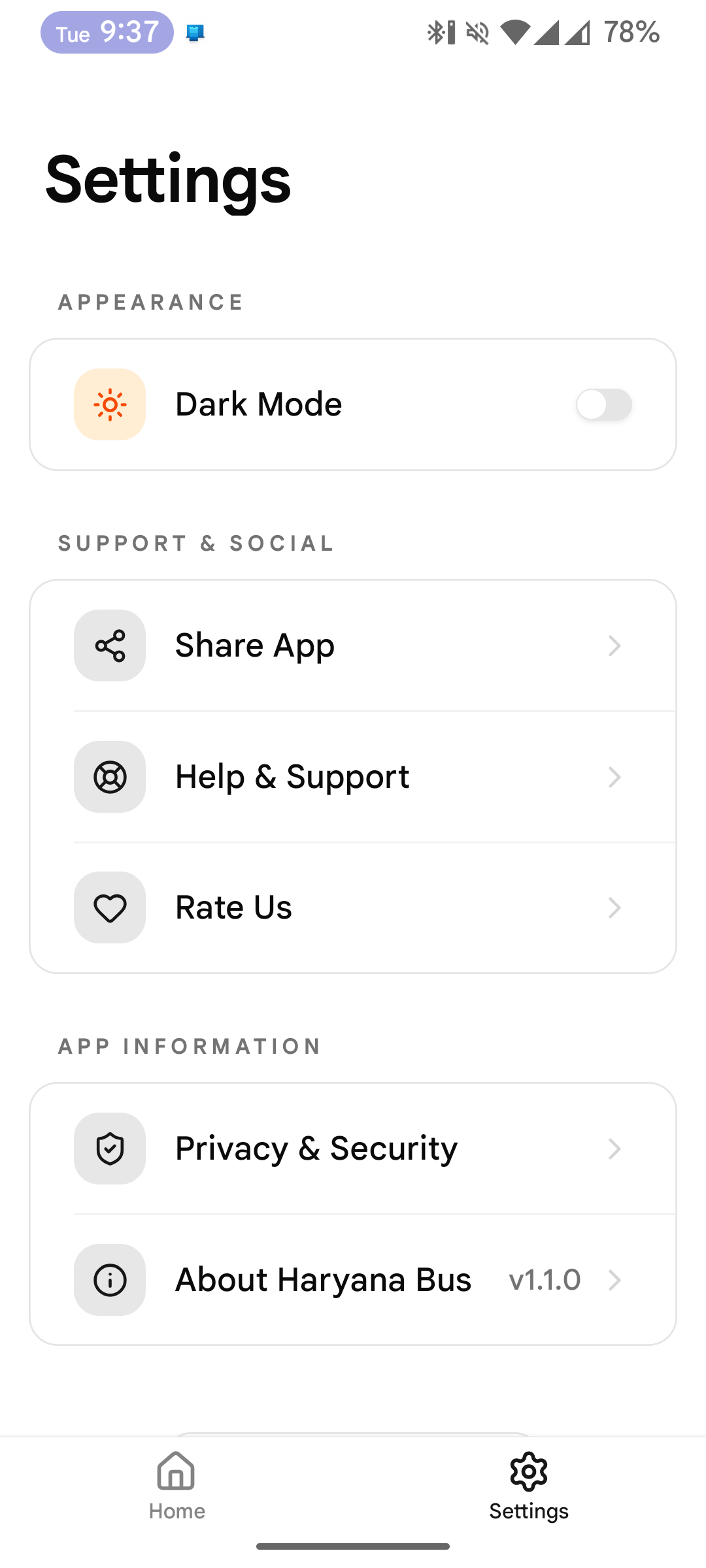
Task: Toggle the Dark Mode switch
Action: point(603,404)
